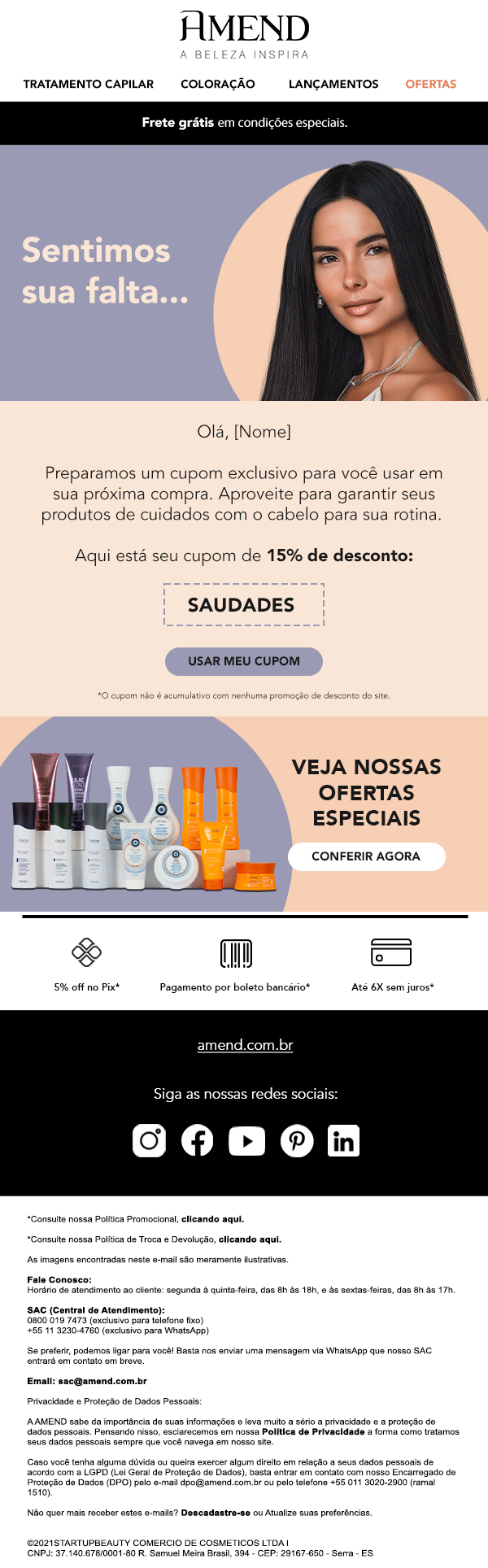The height and width of the screenshot is (1568, 488).
Task: Open Amend's Pinterest page
Action: (x=297, y=1141)
